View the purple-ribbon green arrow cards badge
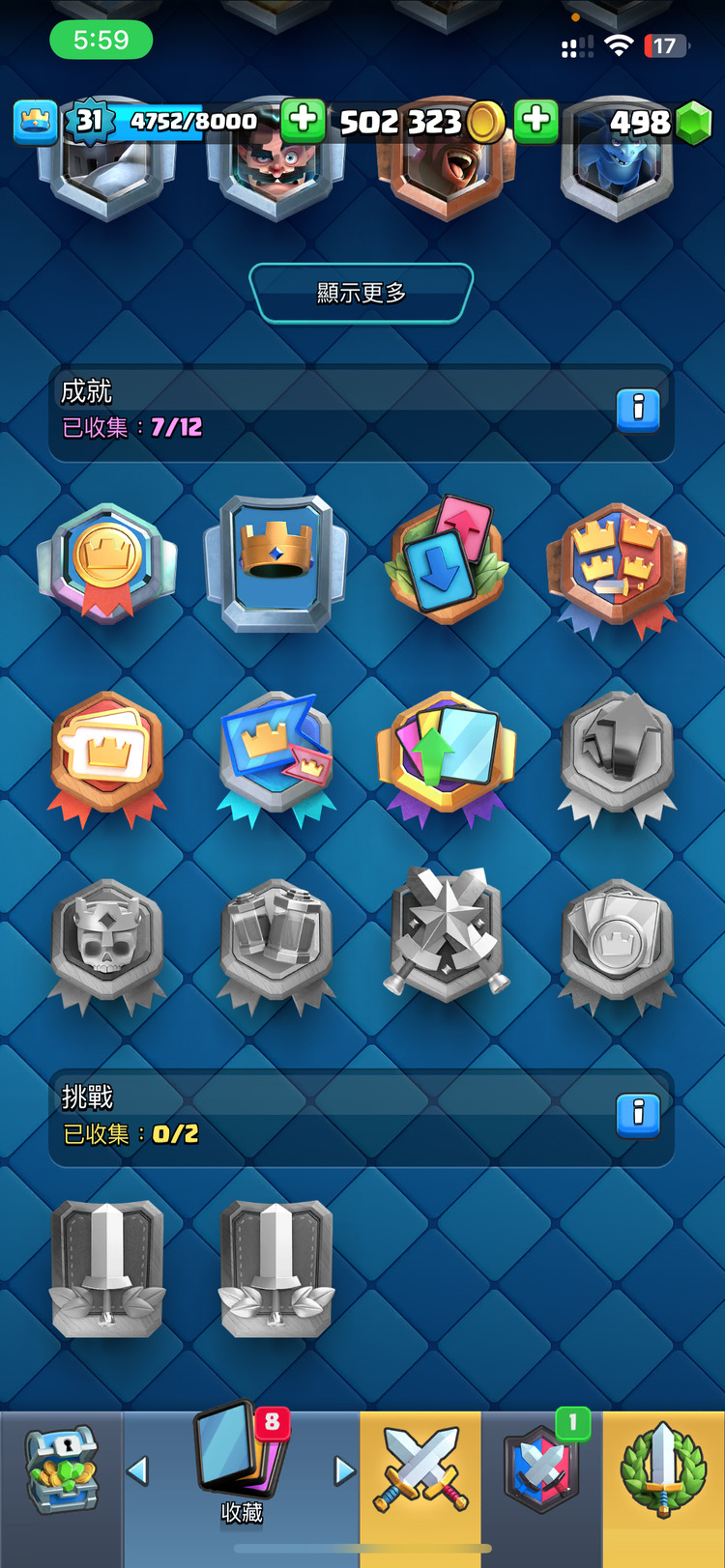 pos(447,756)
